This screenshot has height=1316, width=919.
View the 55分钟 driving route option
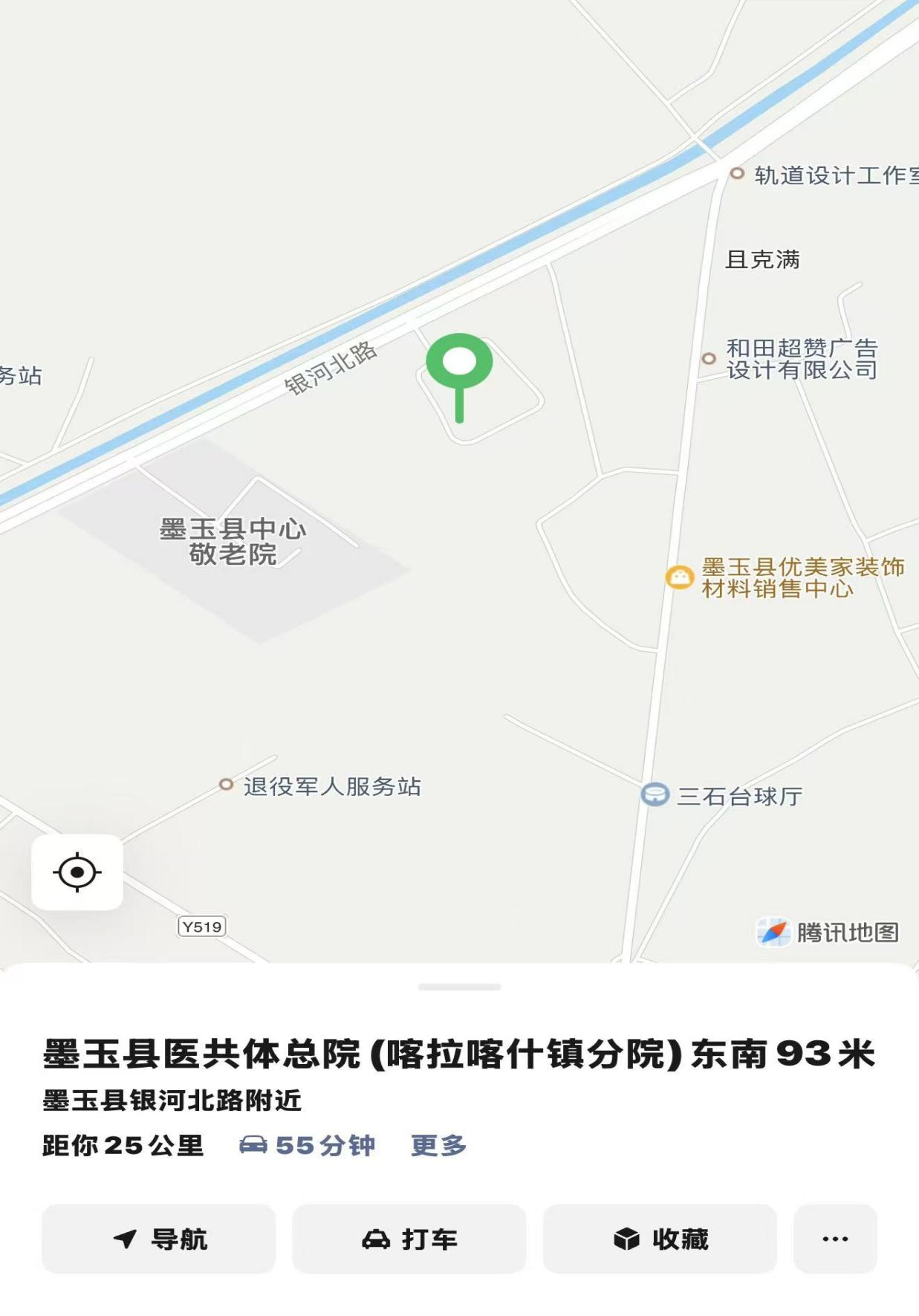coord(308,1145)
